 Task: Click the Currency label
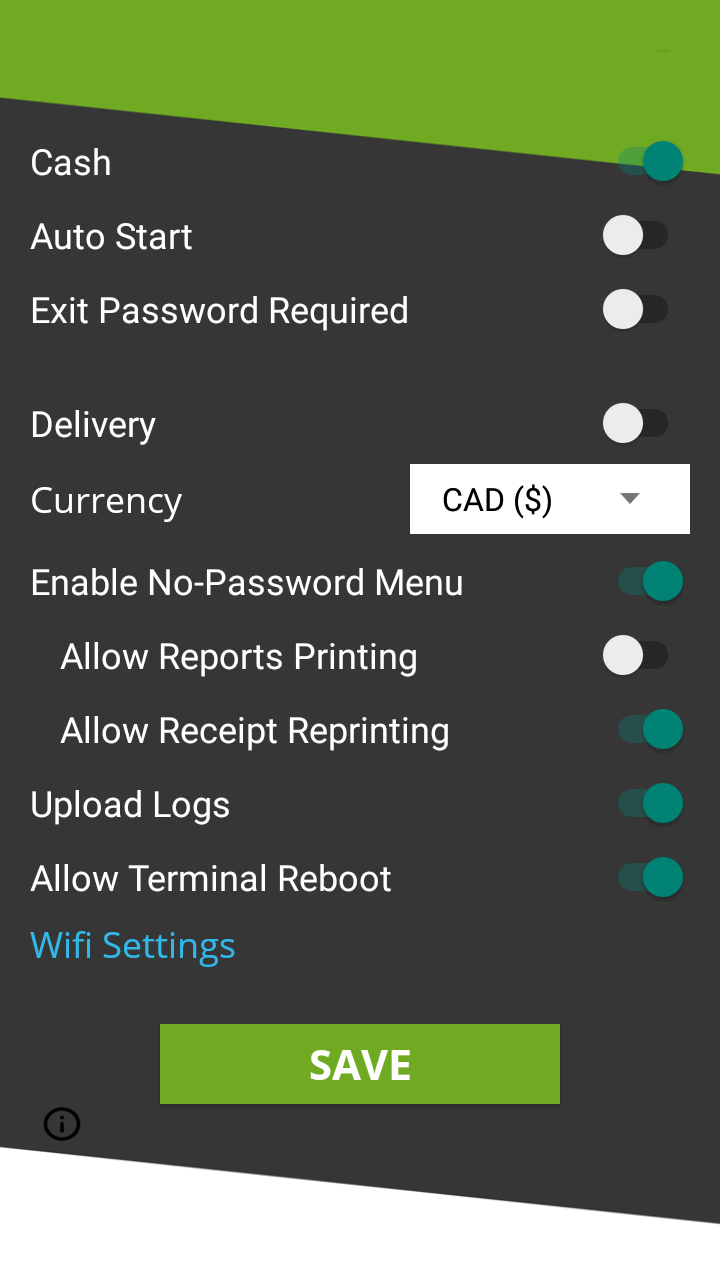click(x=105, y=499)
